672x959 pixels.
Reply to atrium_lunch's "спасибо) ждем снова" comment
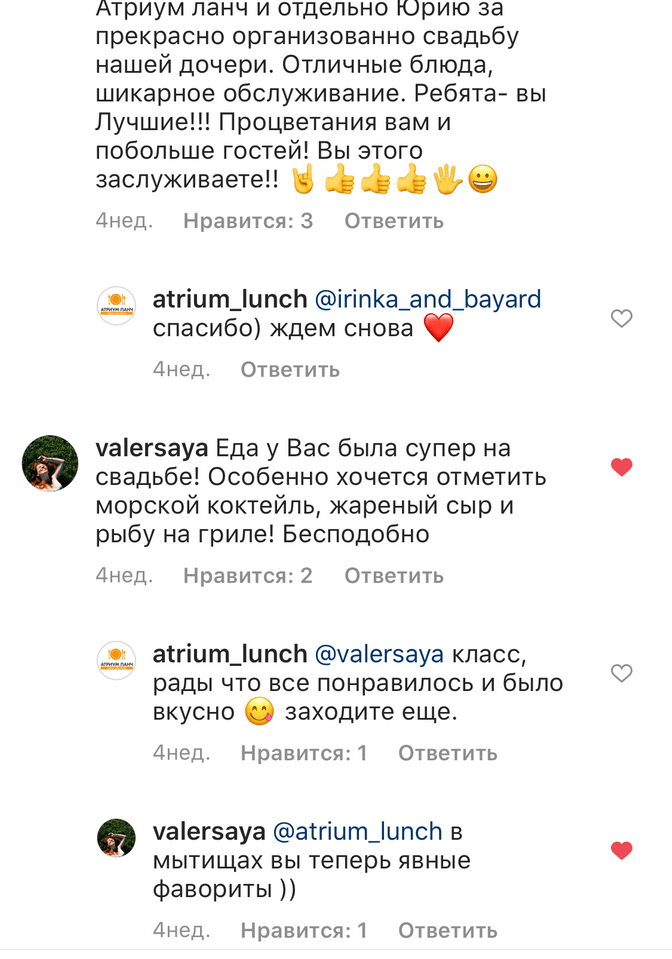[x=290, y=370]
